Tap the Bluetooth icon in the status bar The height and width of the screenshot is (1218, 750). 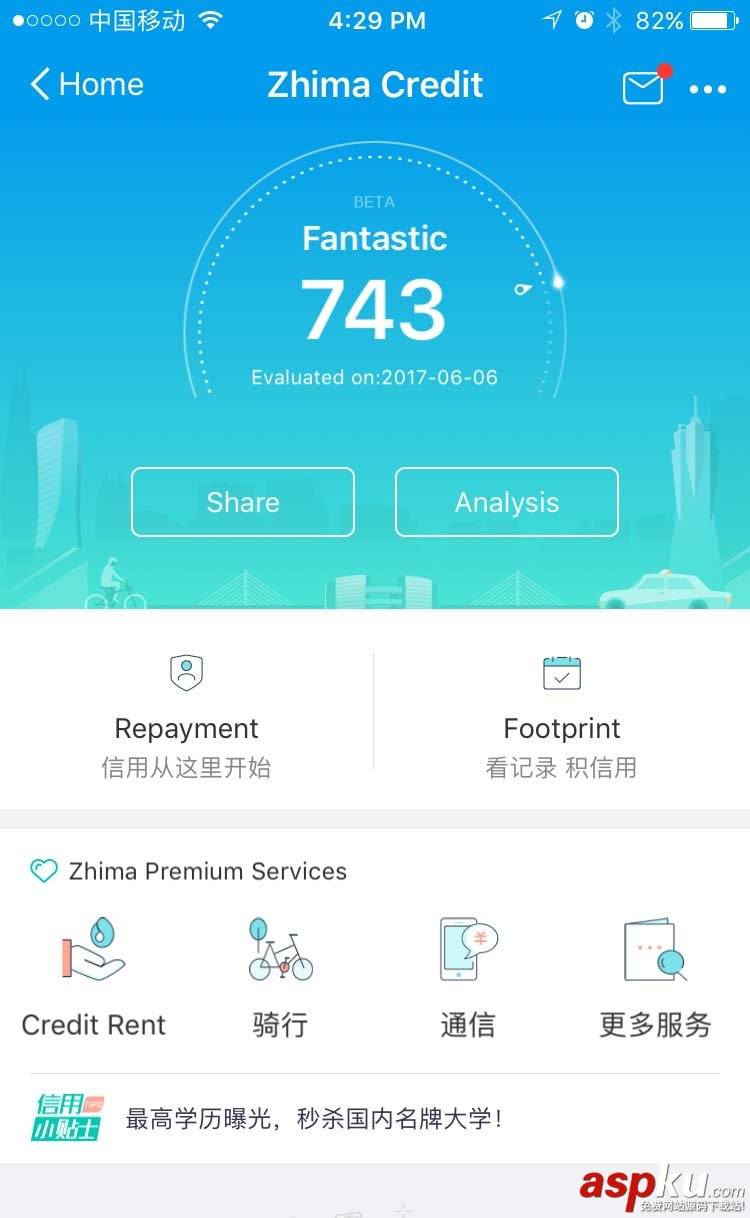click(611, 18)
